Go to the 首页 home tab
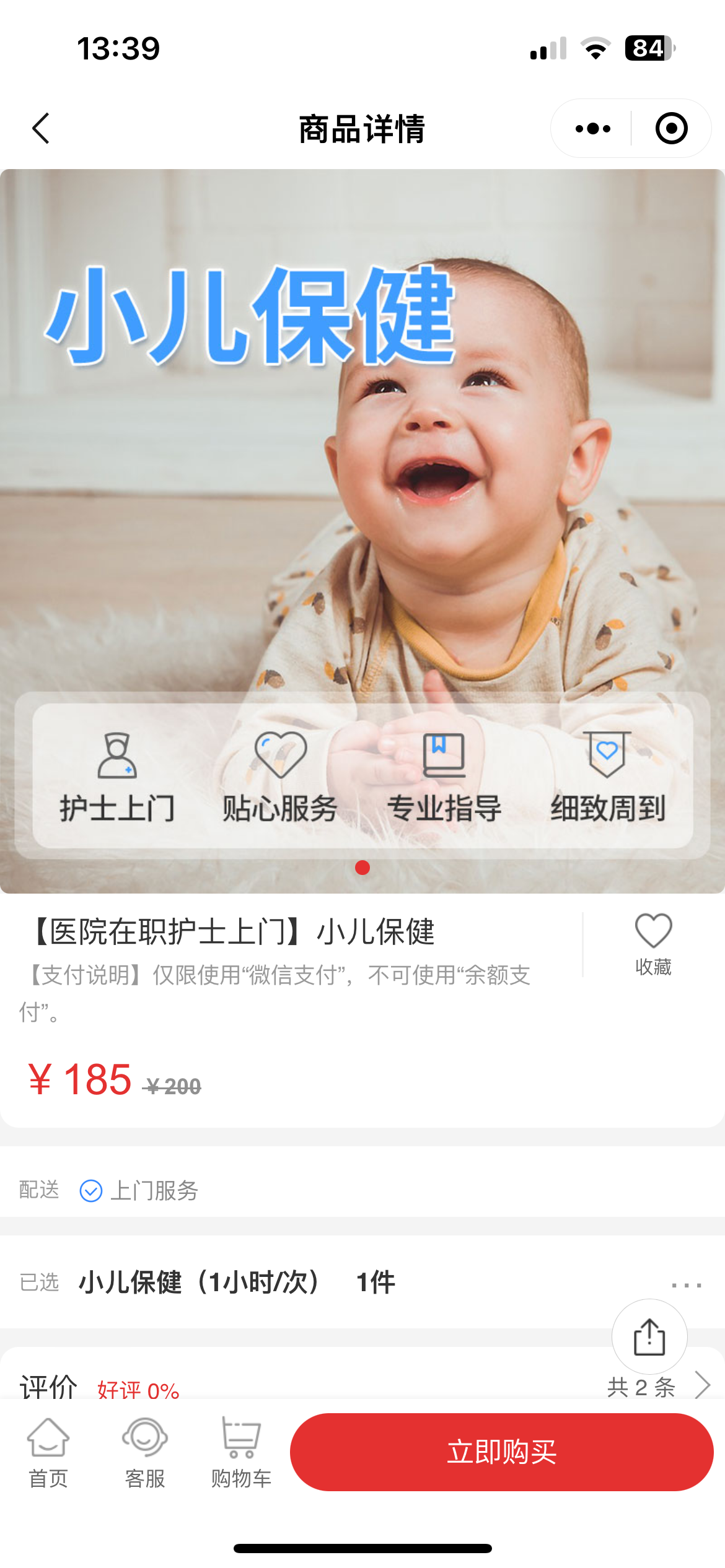725x1568 pixels. click(x=48, y=1453)
